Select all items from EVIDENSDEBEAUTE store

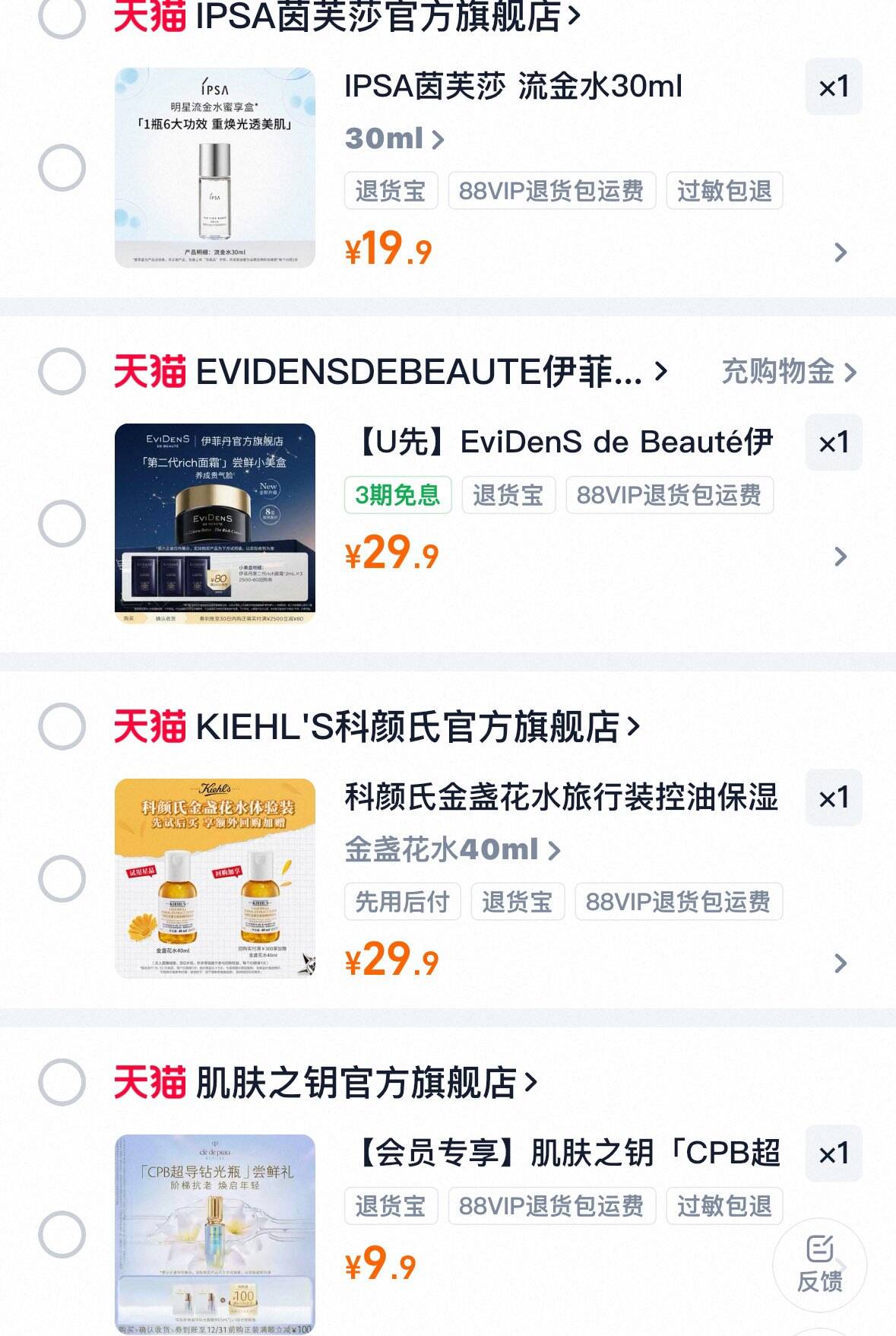(62, 371)
